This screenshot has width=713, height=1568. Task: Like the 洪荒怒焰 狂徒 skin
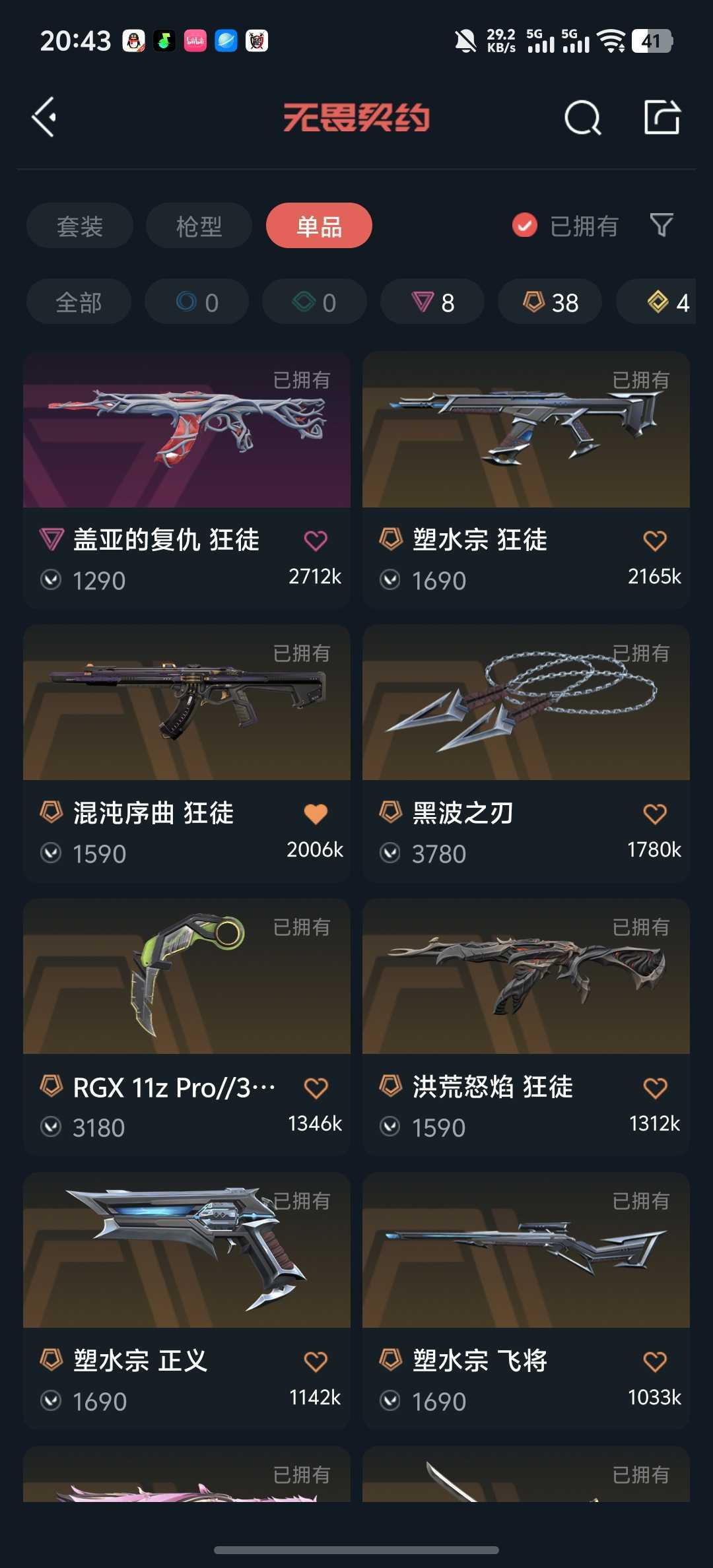tap(655, 1088)
